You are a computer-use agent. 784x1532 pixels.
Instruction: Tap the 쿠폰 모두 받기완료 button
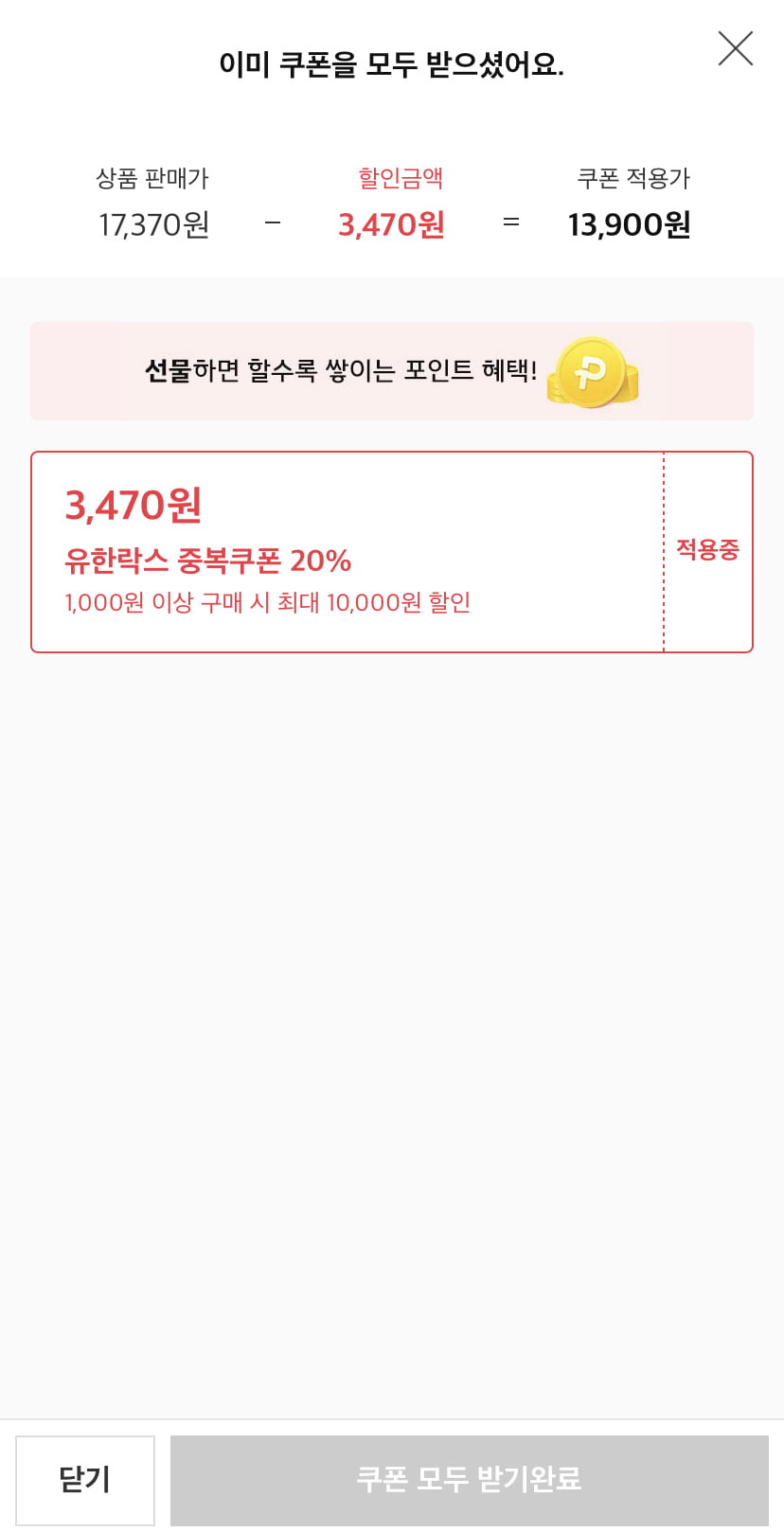pos(469,1479)
